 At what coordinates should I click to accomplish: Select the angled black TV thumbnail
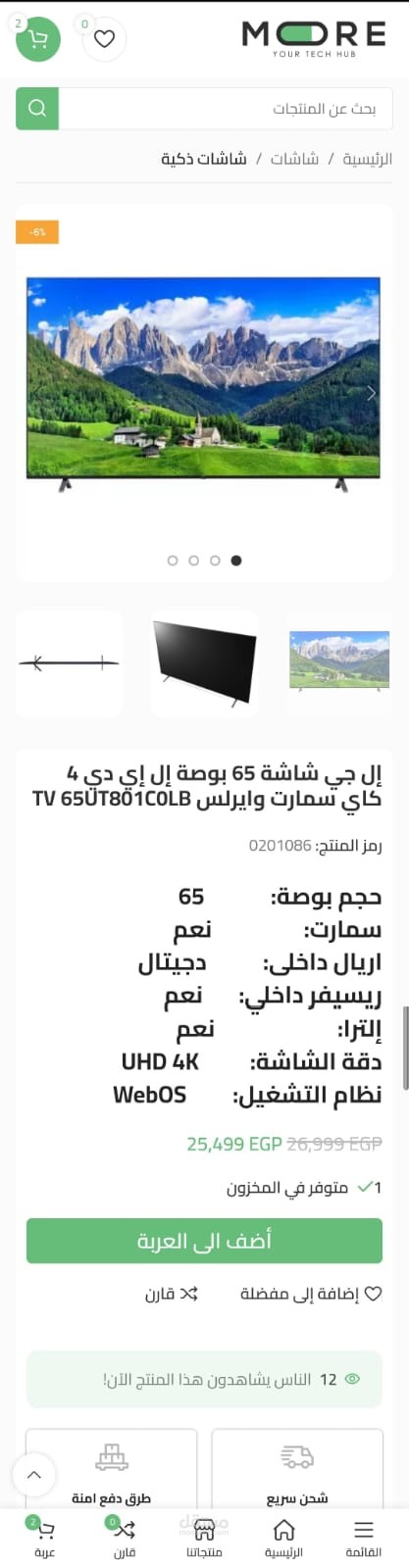[205, 663]
